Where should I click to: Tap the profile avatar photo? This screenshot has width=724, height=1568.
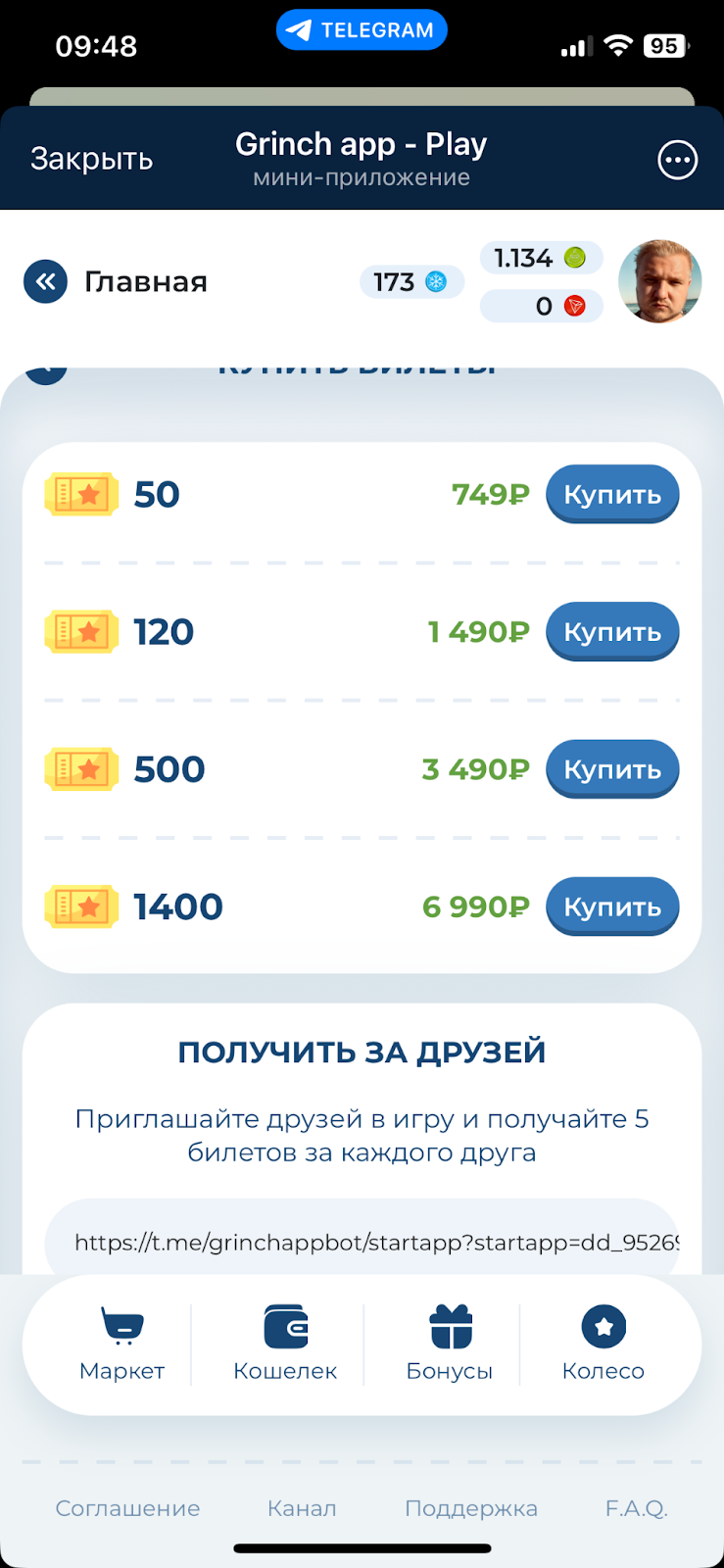click(x=660, y=281)
